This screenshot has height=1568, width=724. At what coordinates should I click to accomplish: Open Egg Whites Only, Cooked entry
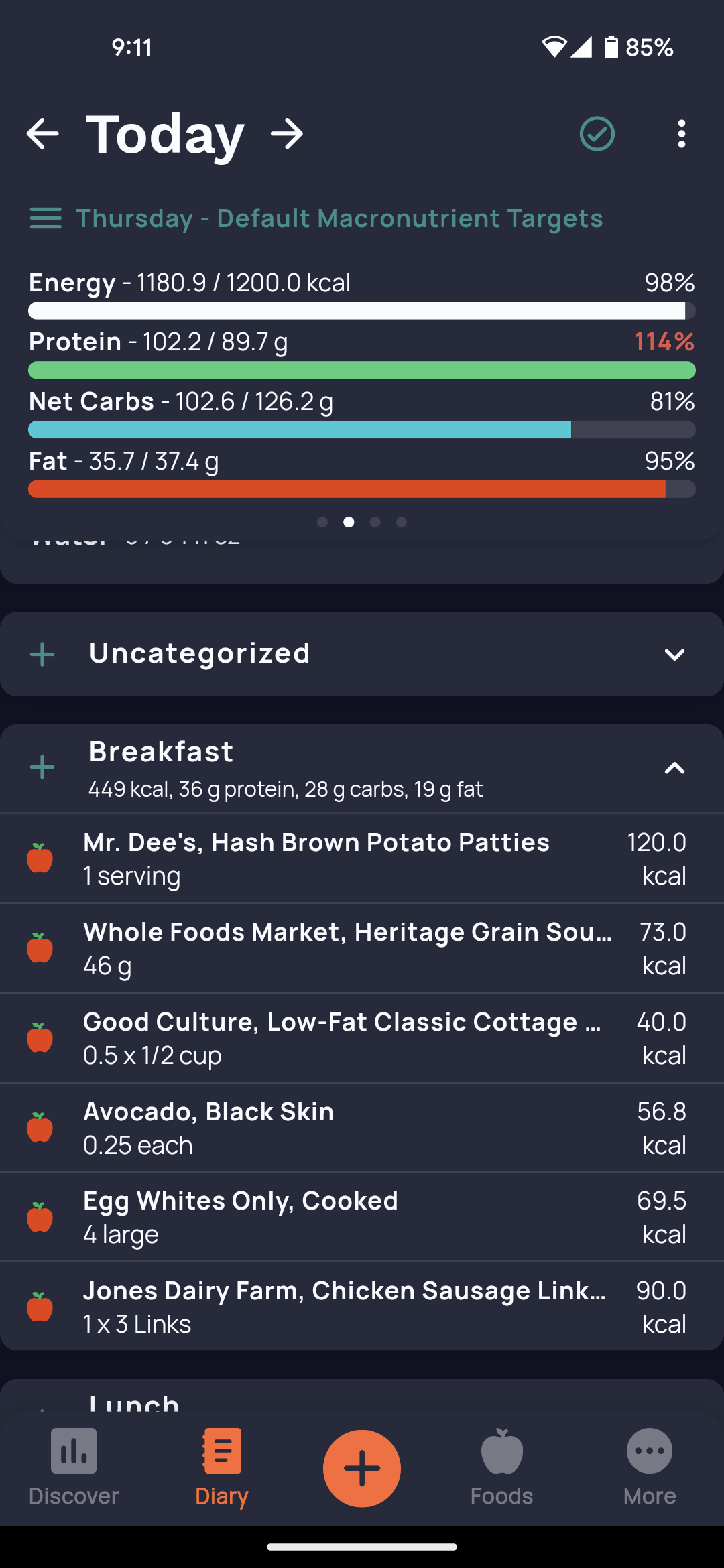click(x=362, y=1217)
